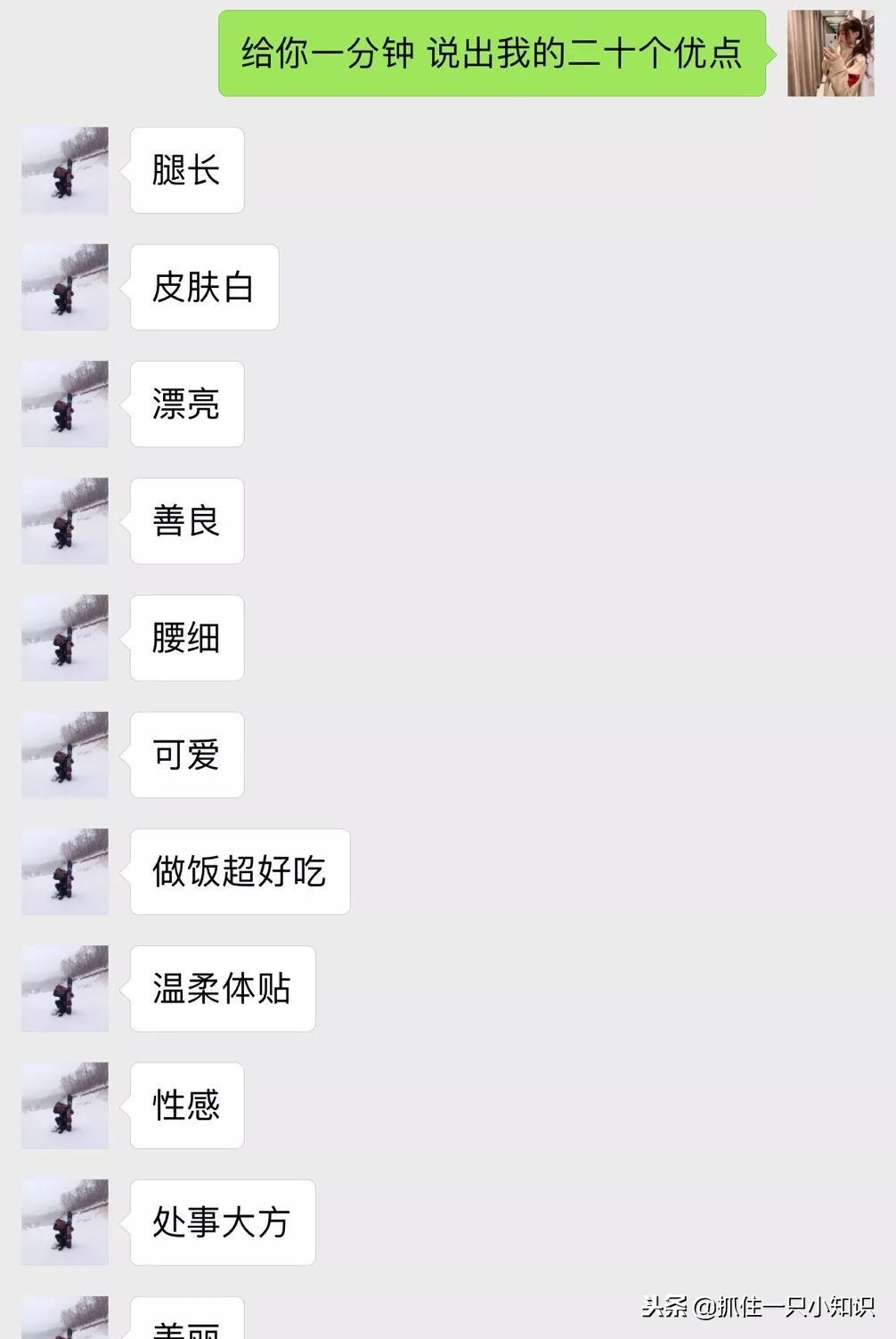Click the avatar beside the 皮肤白 bubble
This screenshot has width=896, height=1339.
pyautogui.click(x=64, y=287)
